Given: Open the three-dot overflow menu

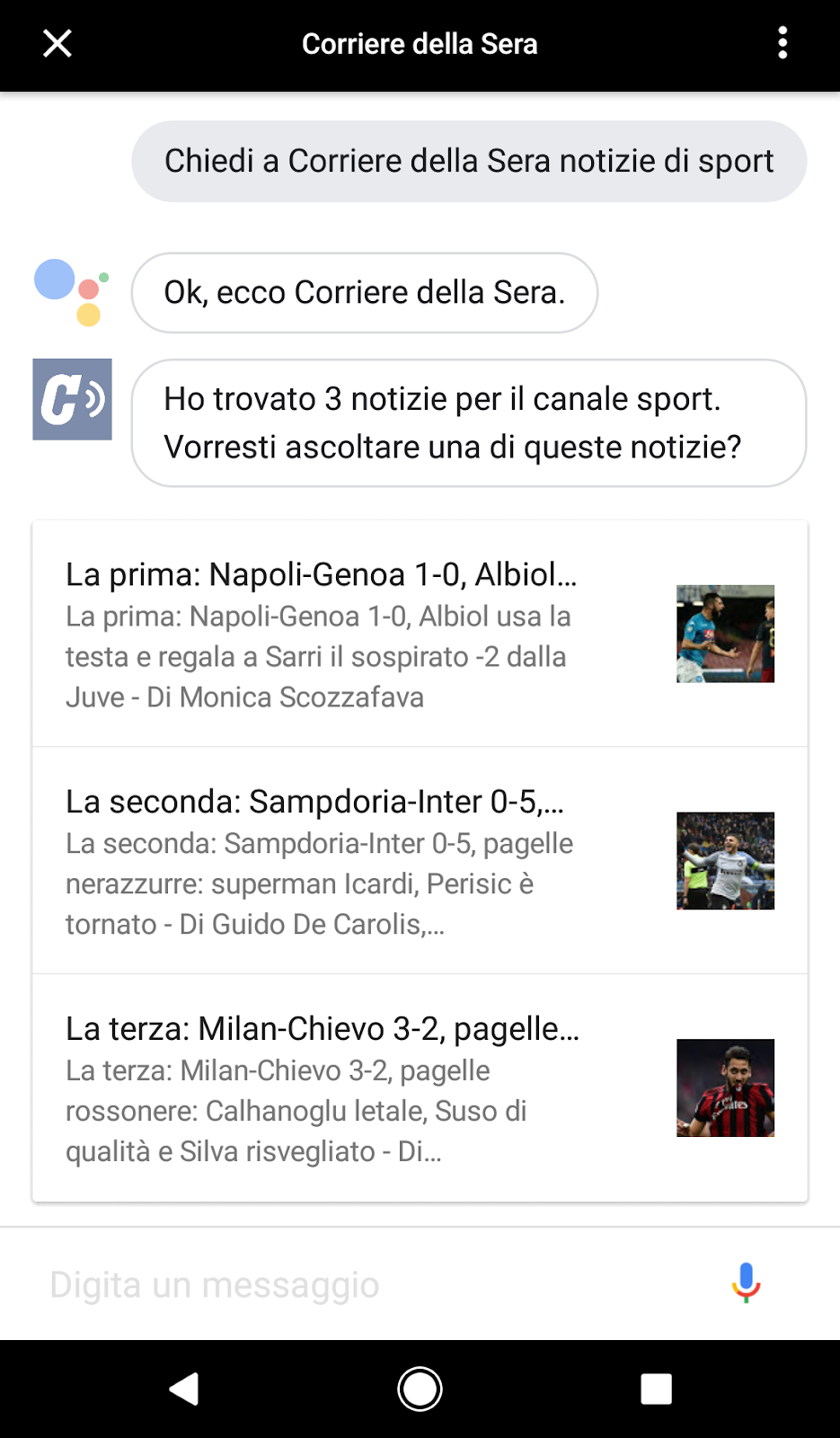Looking at the screenshot, I should tap(783, 43).
